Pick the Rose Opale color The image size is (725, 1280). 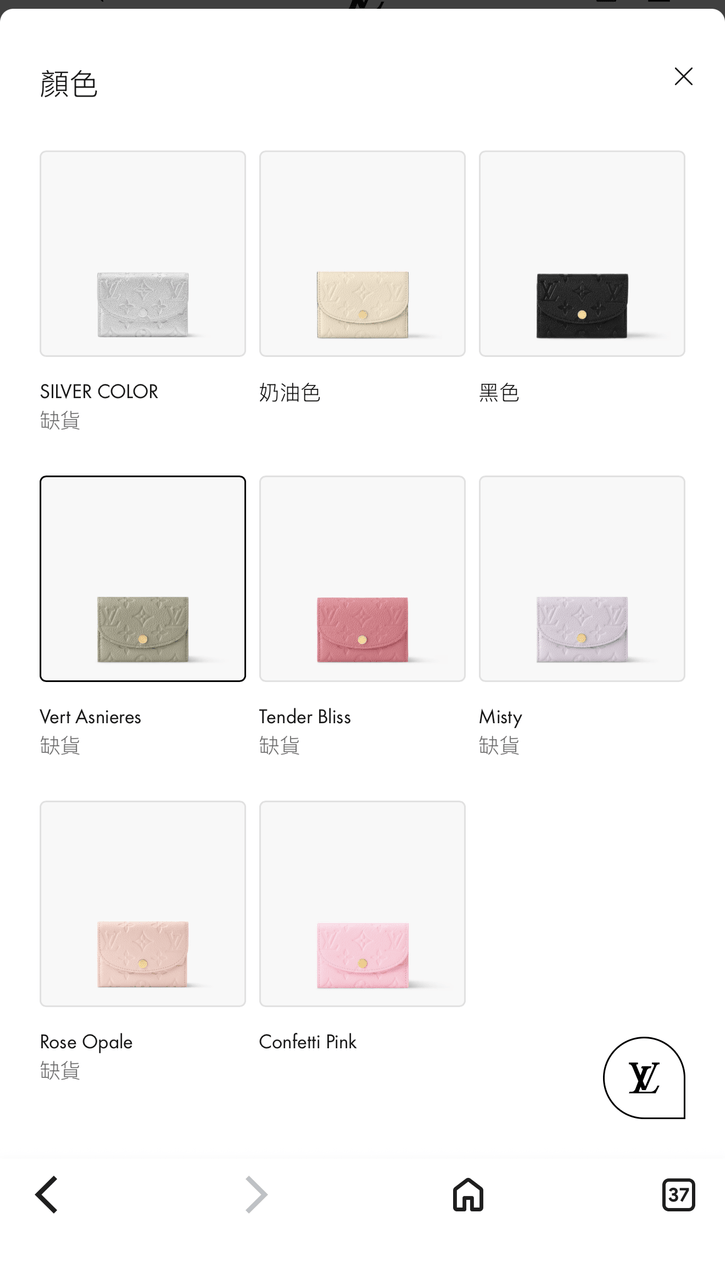[143, 904]
